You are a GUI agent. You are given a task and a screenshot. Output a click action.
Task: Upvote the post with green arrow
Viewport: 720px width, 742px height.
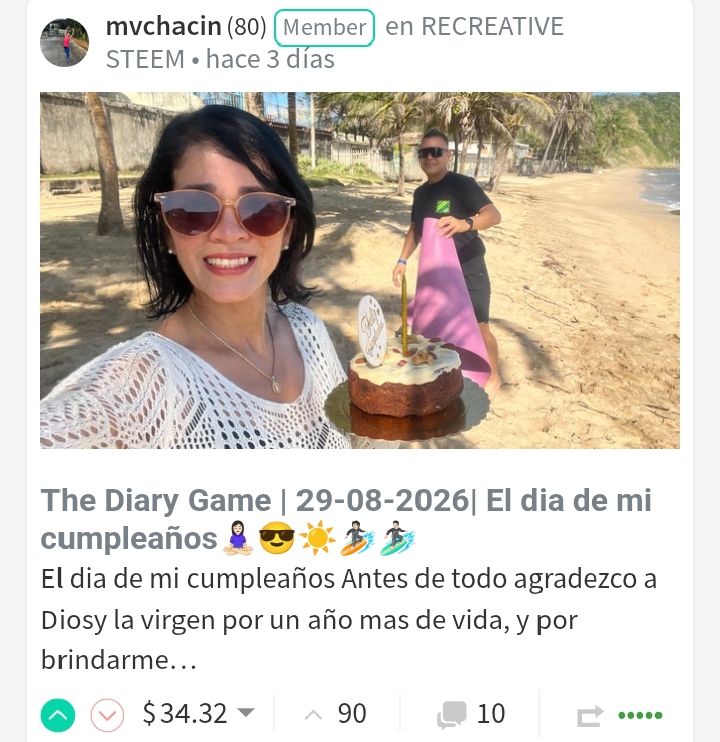[58, 715]
